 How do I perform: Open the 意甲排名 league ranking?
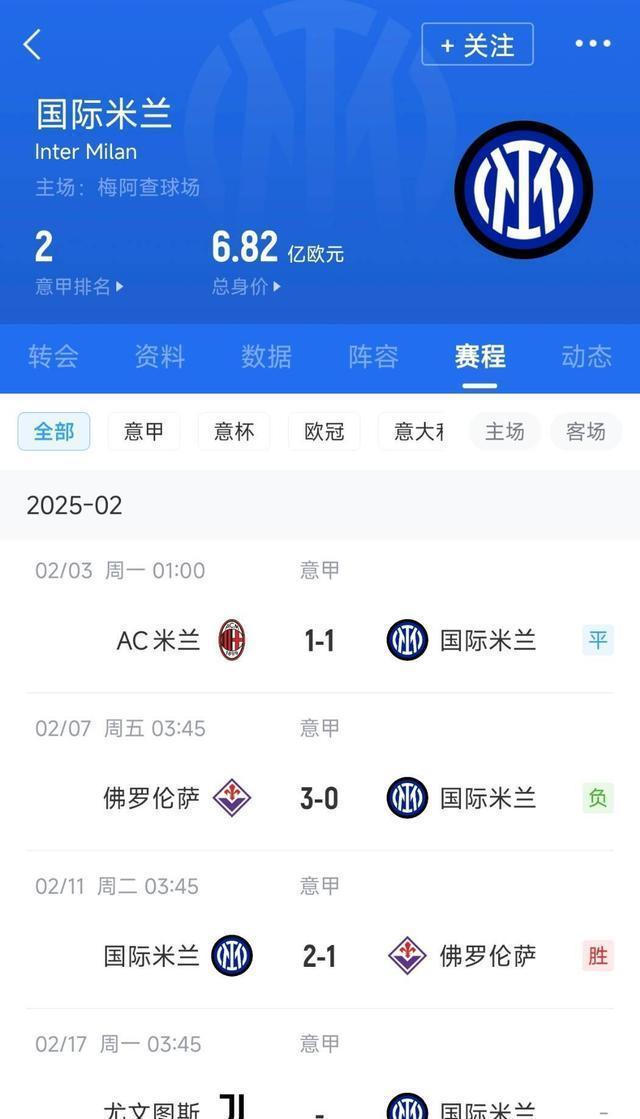coord(79,287)
